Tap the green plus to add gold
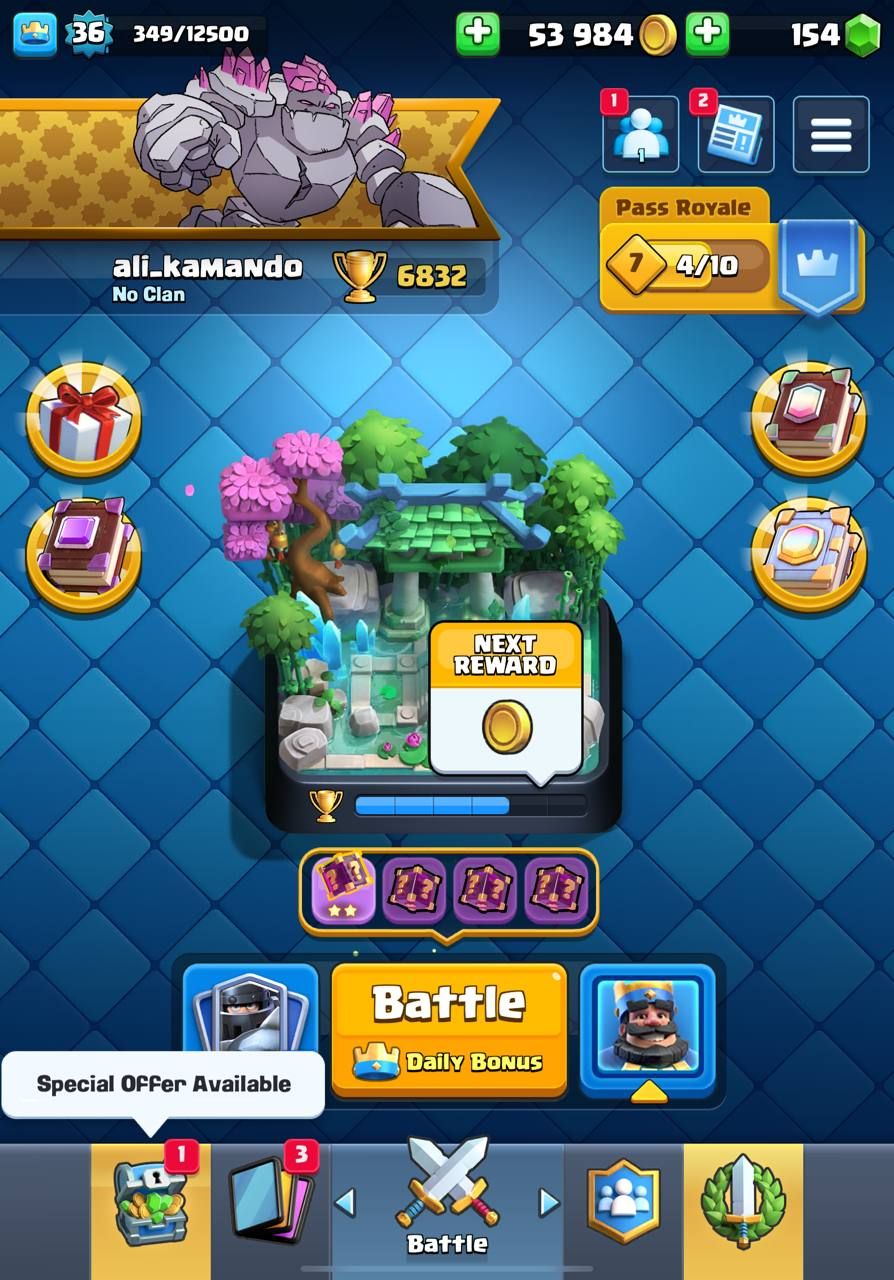Screen dimensions: 894x1280 pyautogui.click(x=478, y=33)
